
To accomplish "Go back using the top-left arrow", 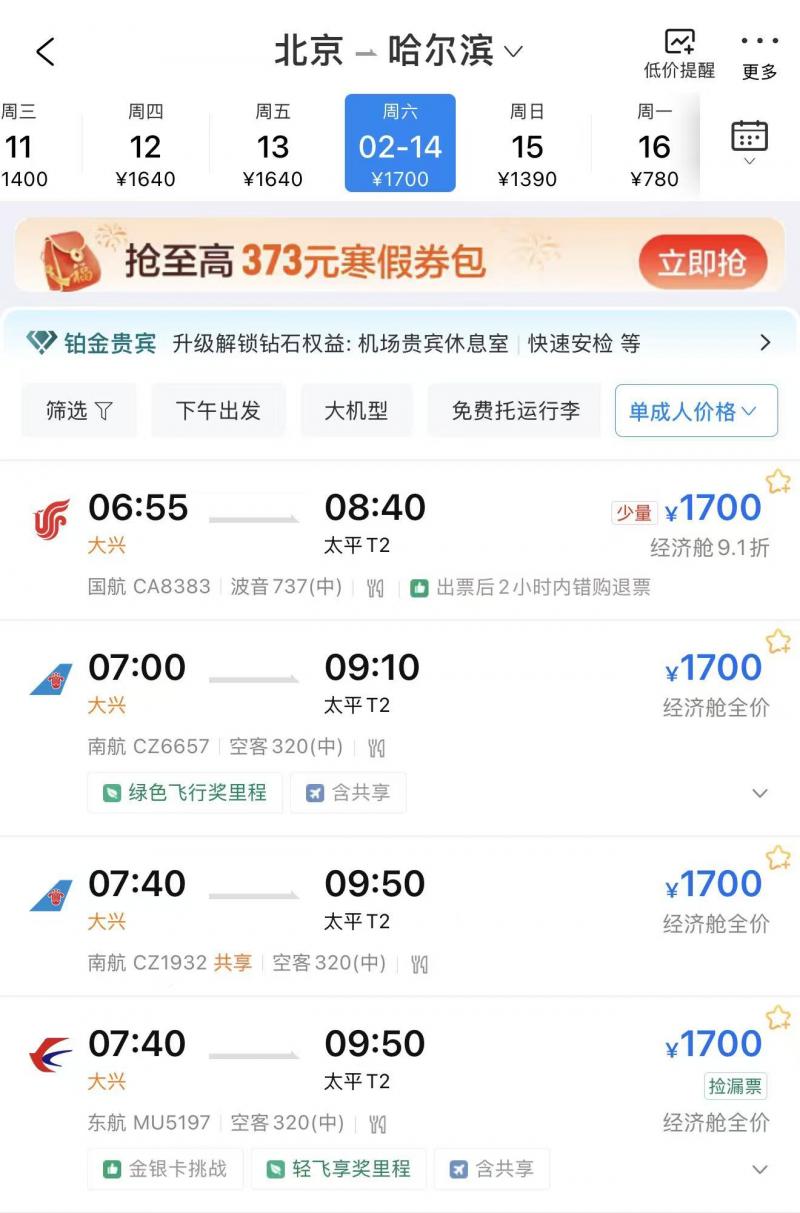I will pos(46,52).
